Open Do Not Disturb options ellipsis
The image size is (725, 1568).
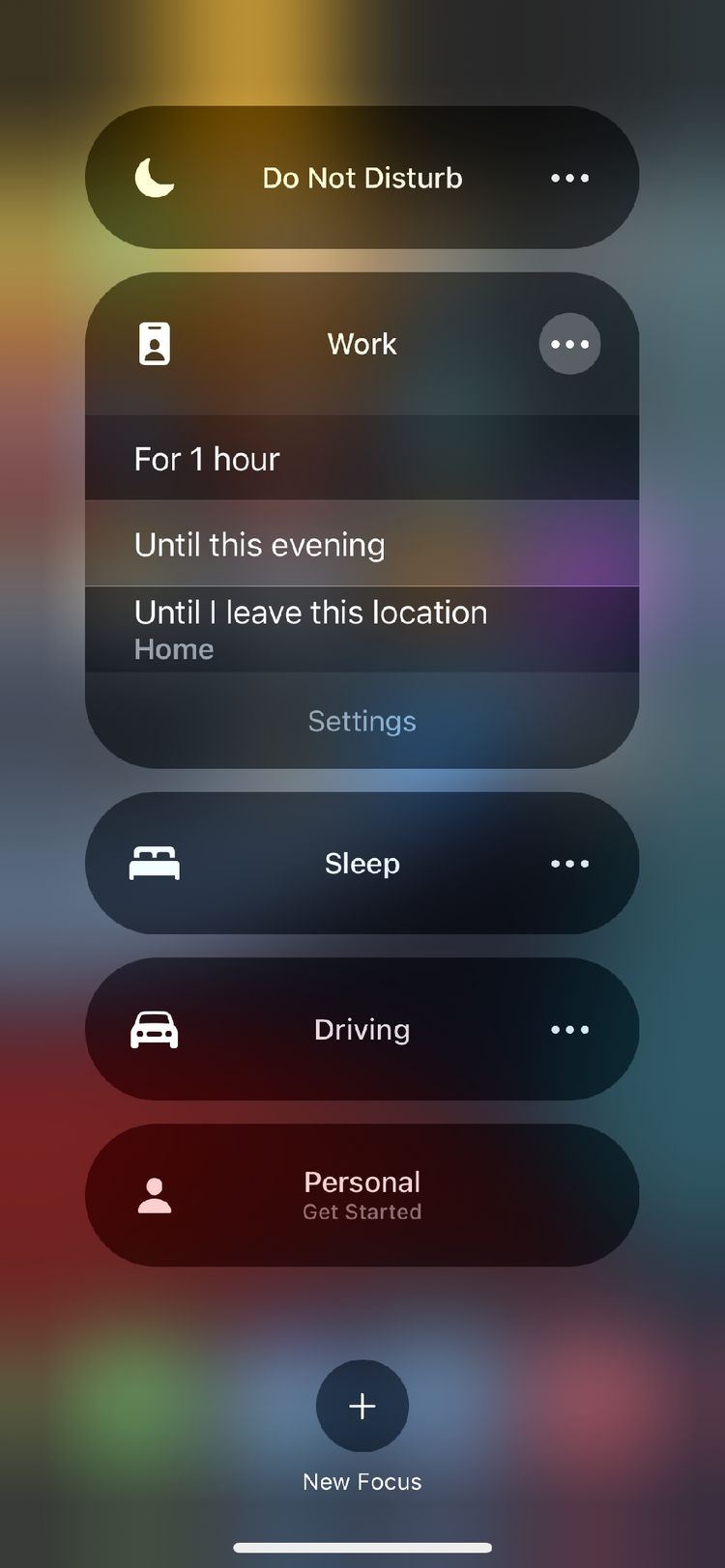[x=569, y=178]
